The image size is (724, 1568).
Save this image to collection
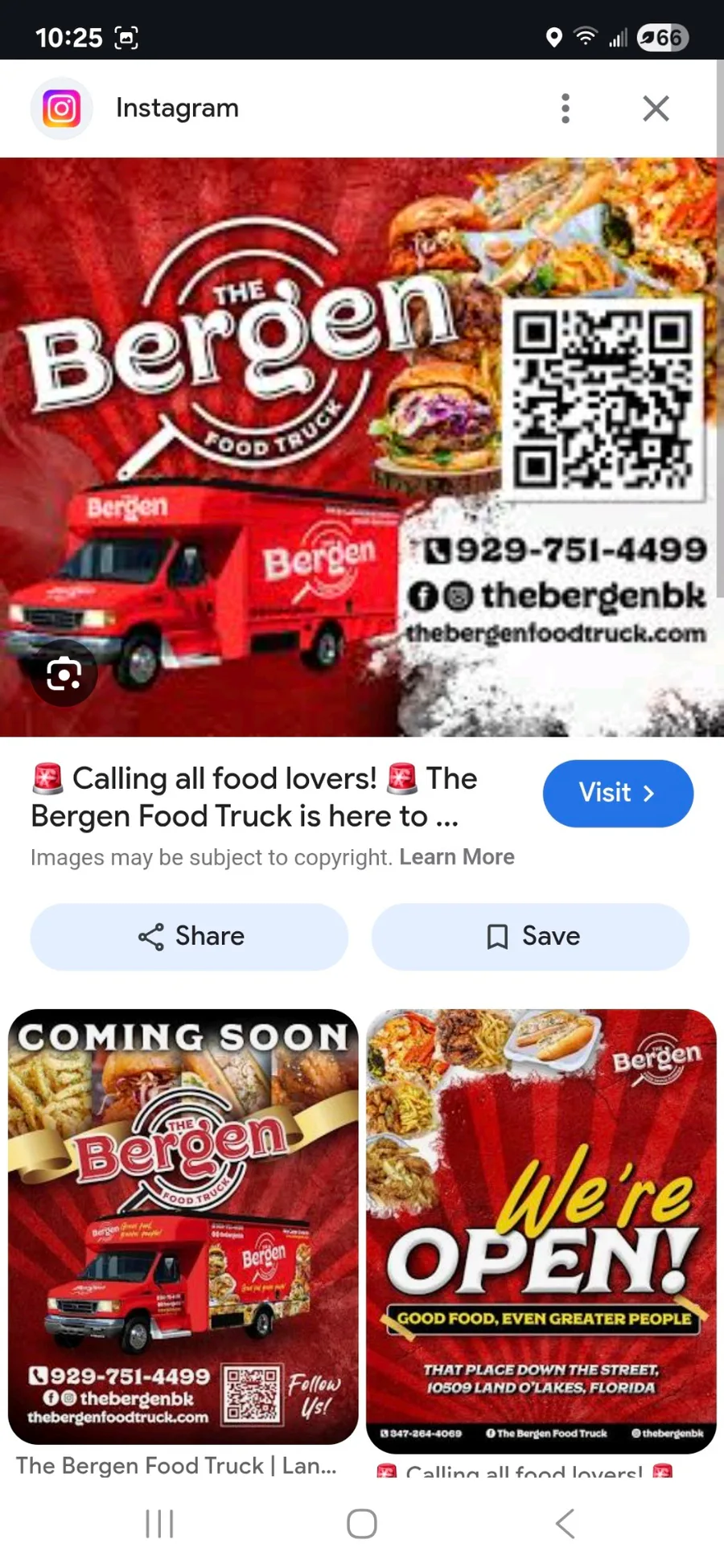[530, 937]
